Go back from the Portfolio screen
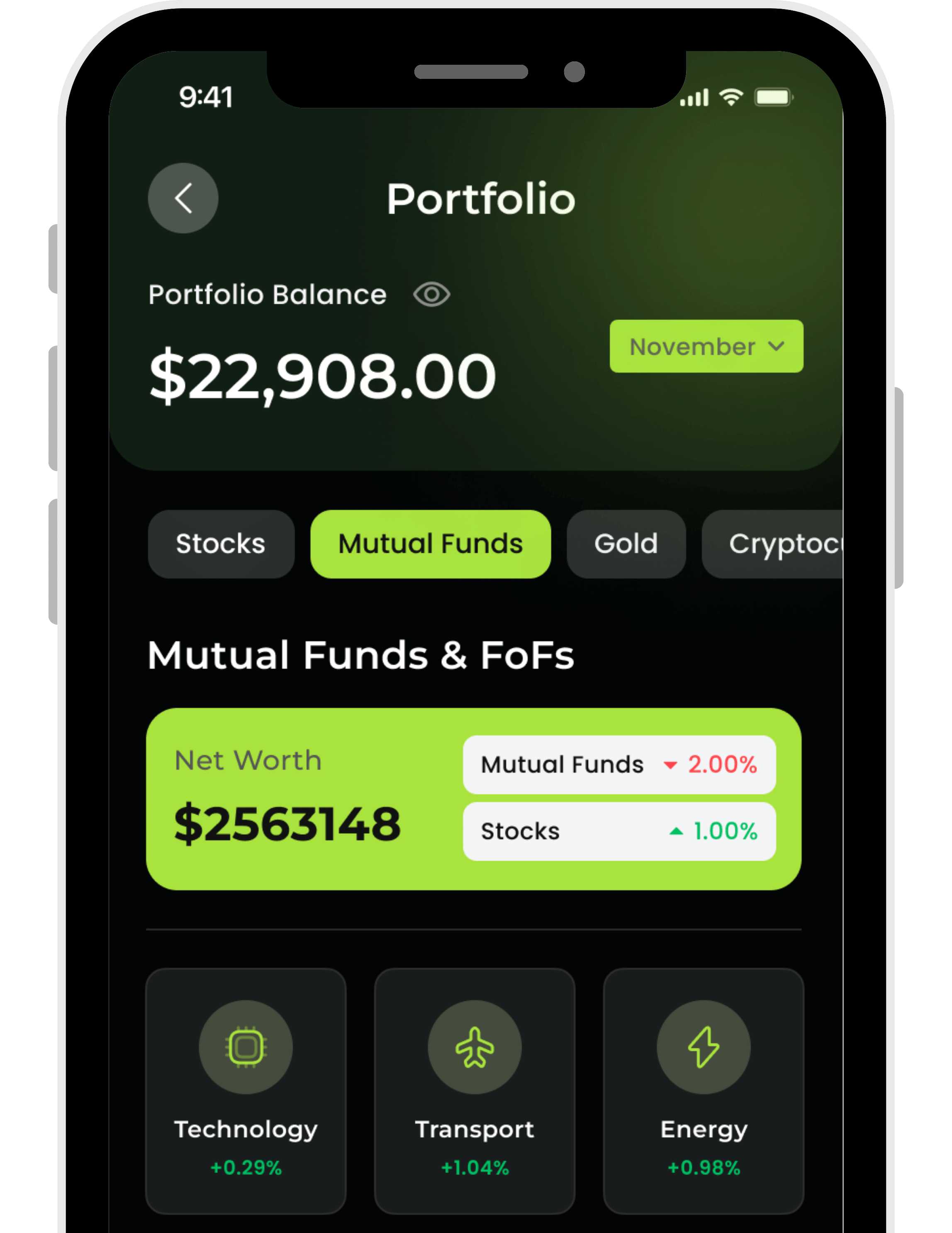The image size is (952, 1233). coord(183,198)
